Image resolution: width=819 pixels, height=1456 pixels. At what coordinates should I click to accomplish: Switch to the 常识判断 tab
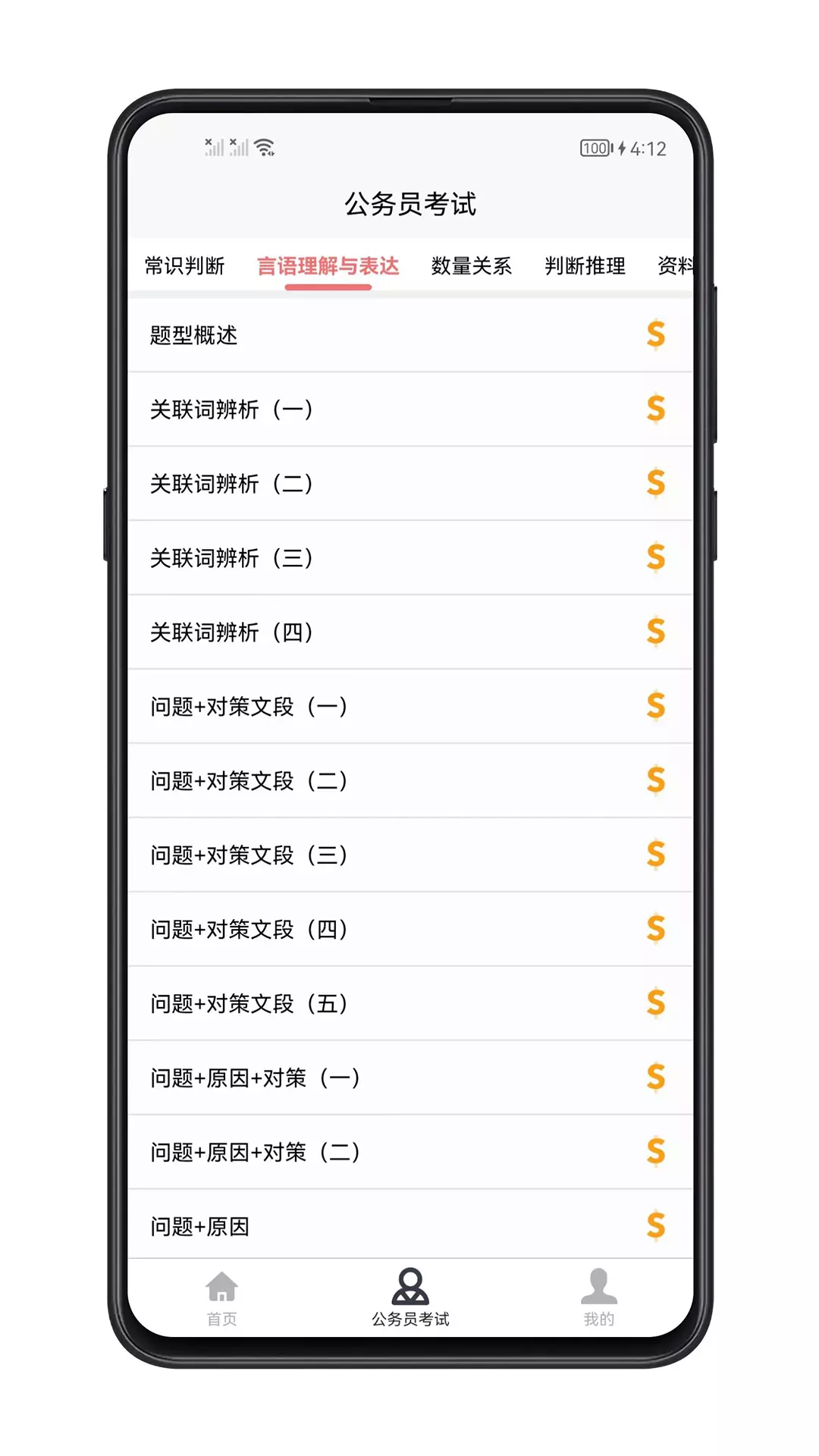coord(184,266)
